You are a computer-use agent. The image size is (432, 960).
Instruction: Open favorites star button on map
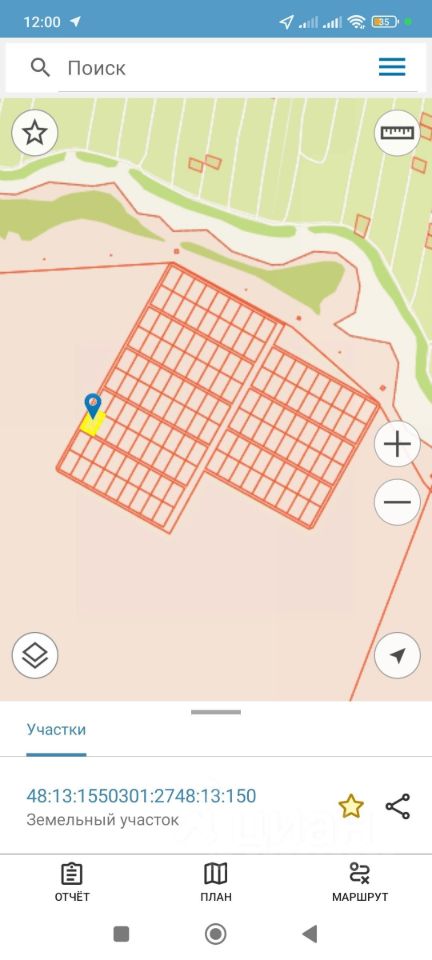(35, 133)
